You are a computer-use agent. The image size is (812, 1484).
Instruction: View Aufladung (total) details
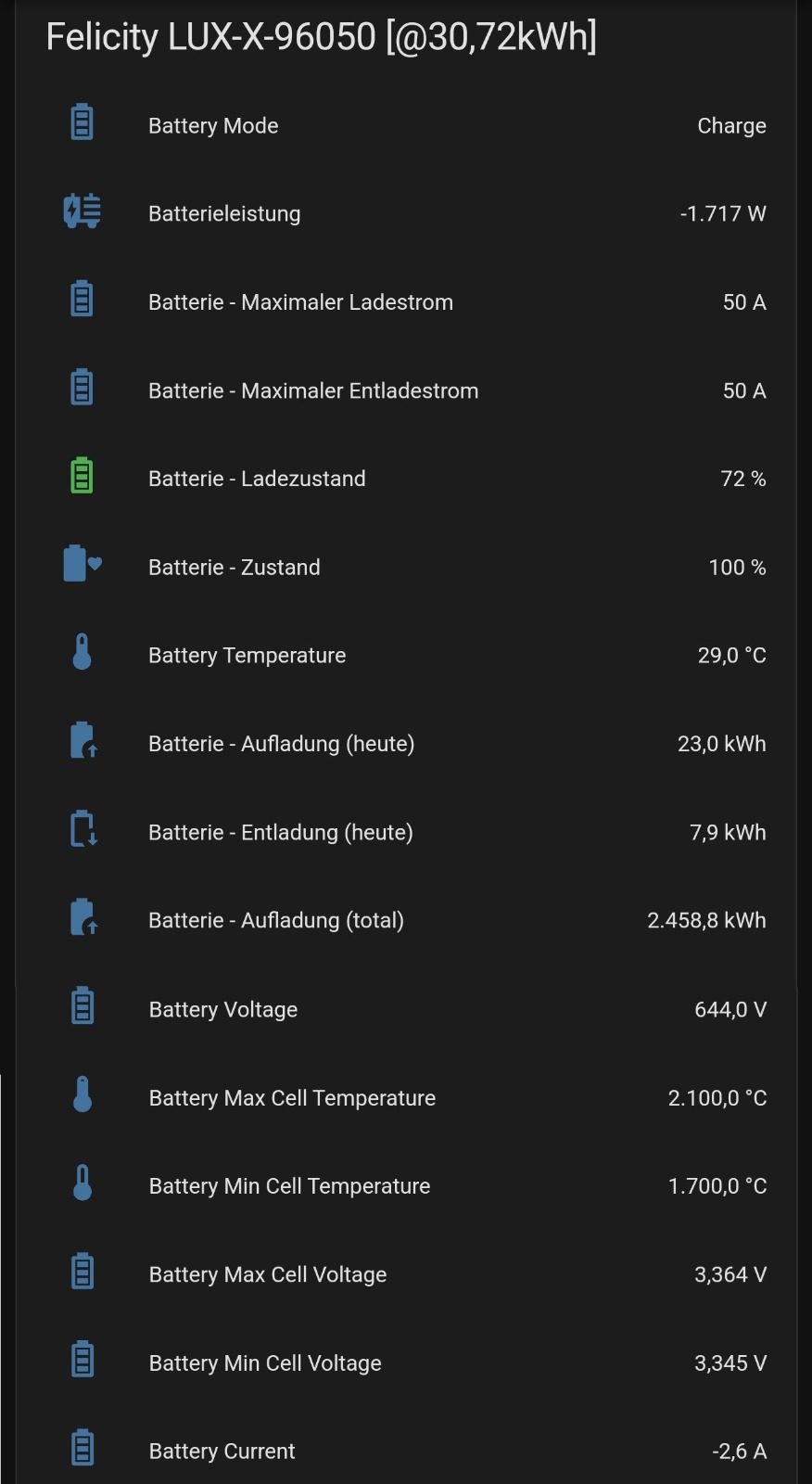406,920
